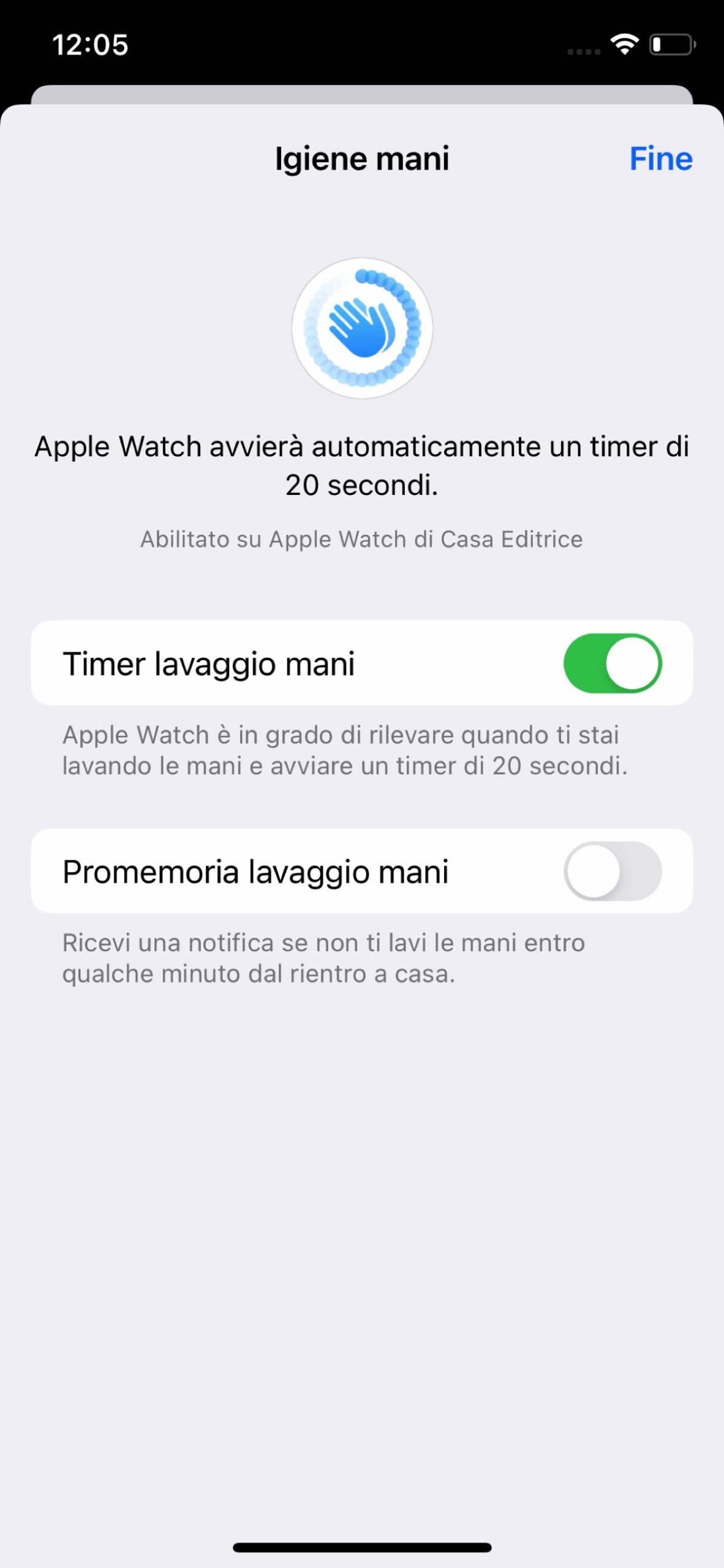
Task: Enable the Promemoria lavaggio mani switch
Action: [612, 871]
